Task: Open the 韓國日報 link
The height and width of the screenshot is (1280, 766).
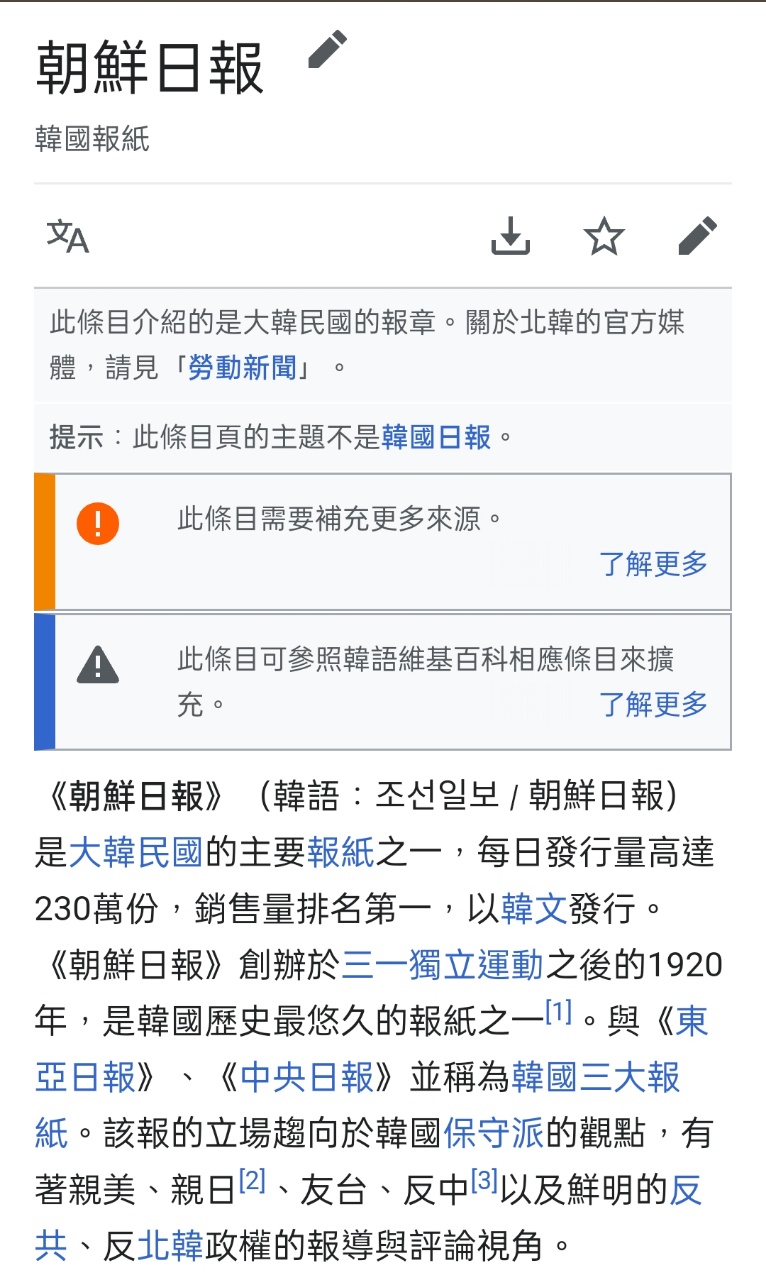Action: (437, 437)
